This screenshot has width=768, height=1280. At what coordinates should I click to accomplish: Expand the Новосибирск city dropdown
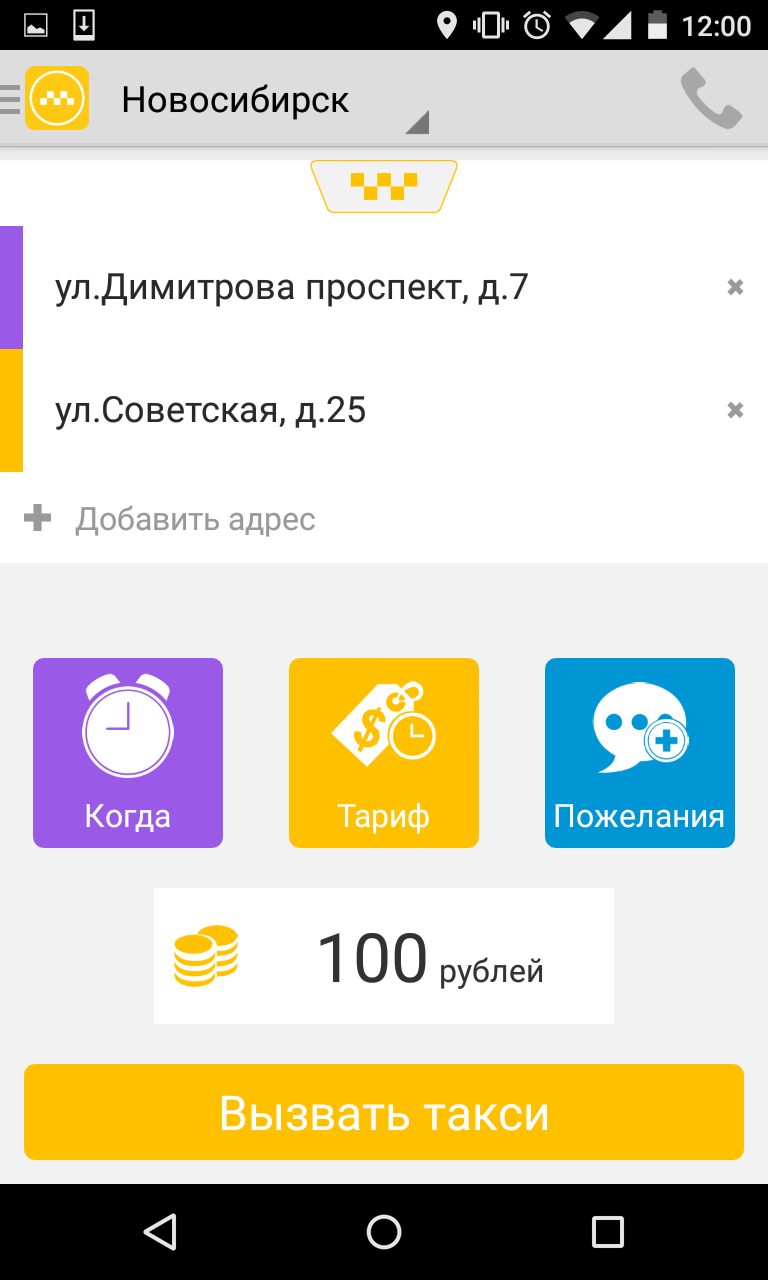point(275,100)
